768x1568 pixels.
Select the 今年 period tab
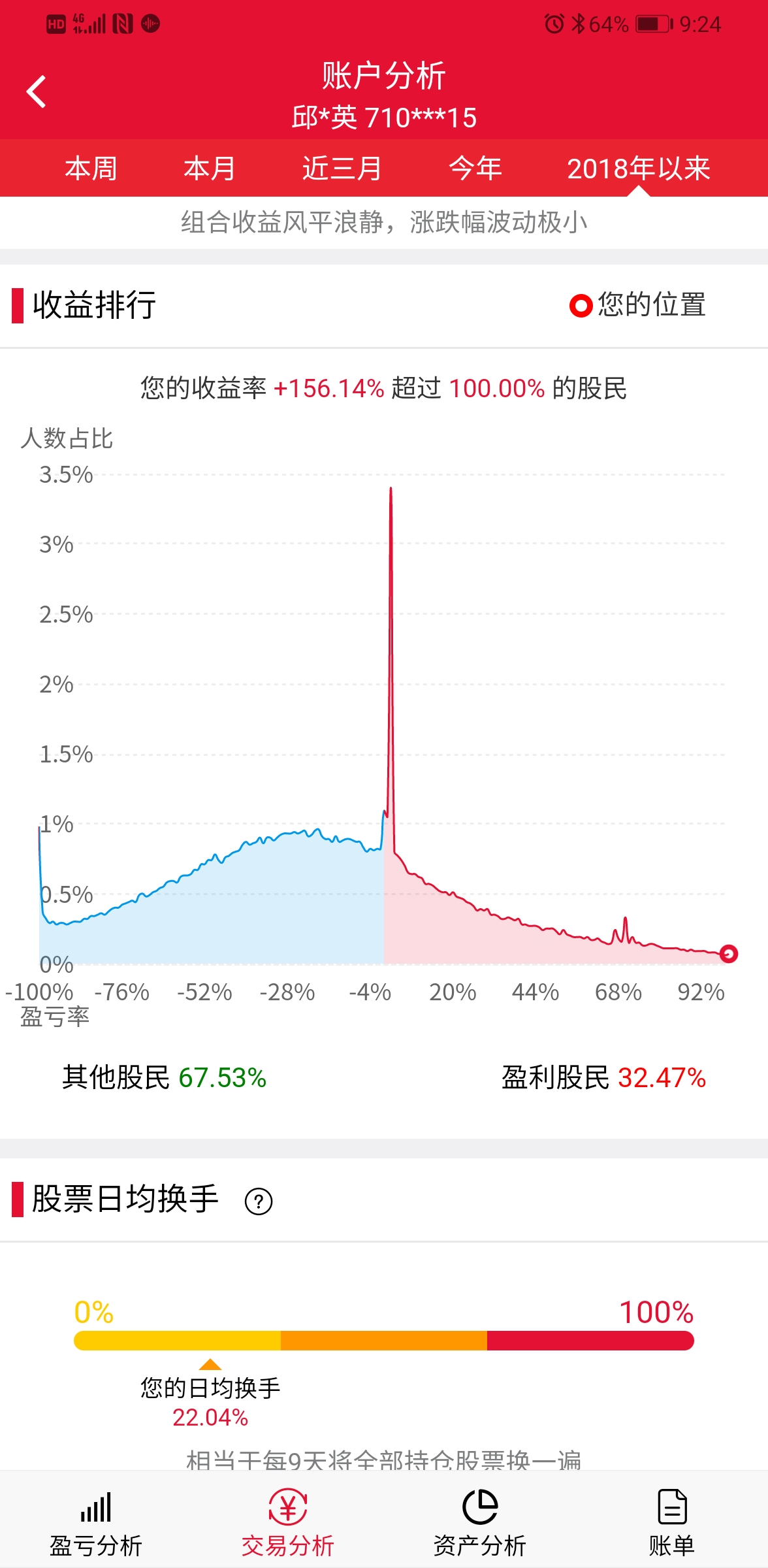coord(475,169)
